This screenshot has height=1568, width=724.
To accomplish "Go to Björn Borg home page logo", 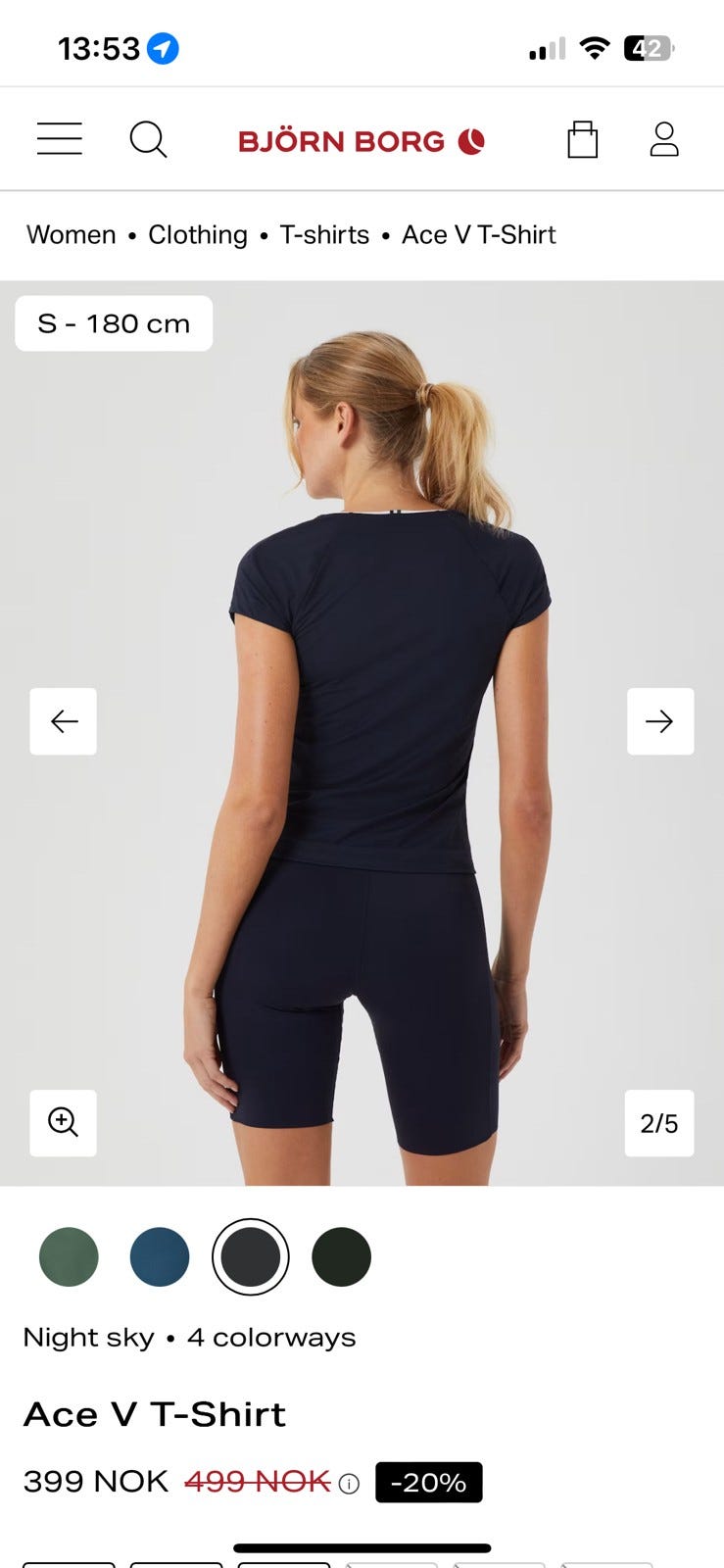I will click(x=362, y=141).
